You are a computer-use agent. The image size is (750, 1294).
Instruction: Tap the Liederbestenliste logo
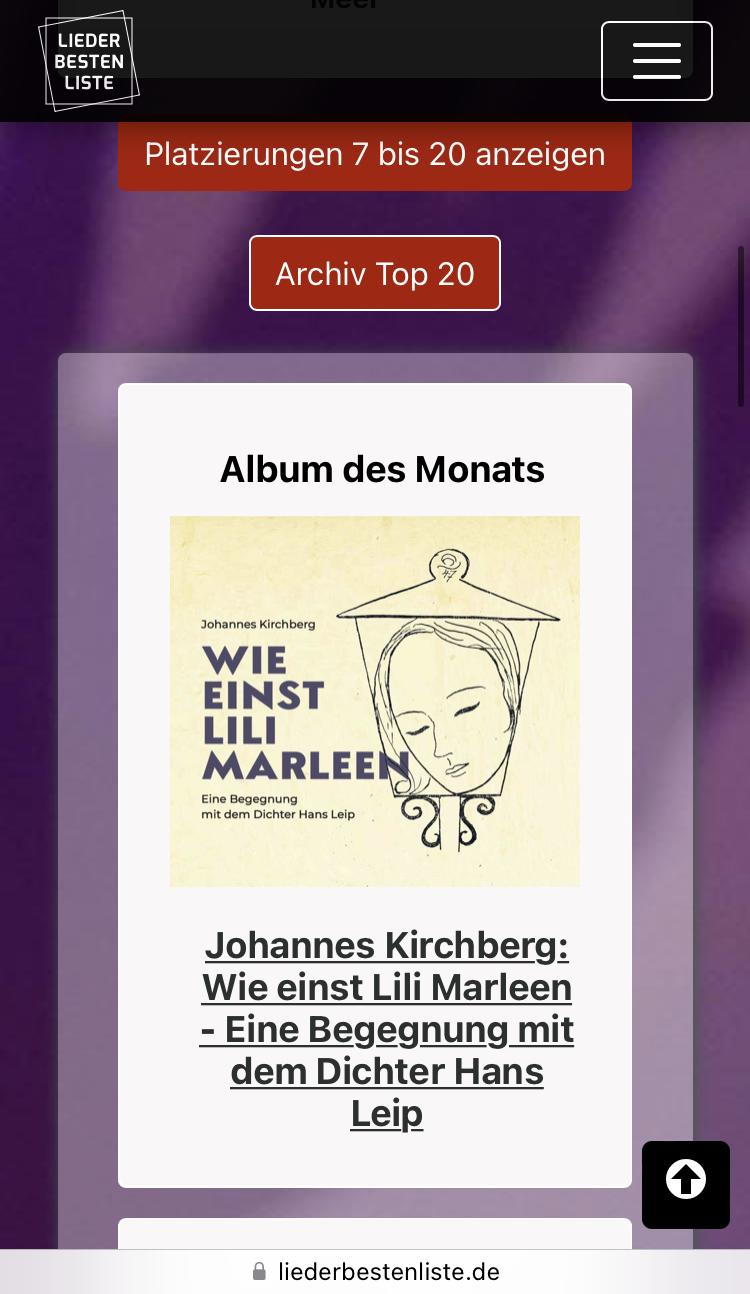(x=89, y=61)
